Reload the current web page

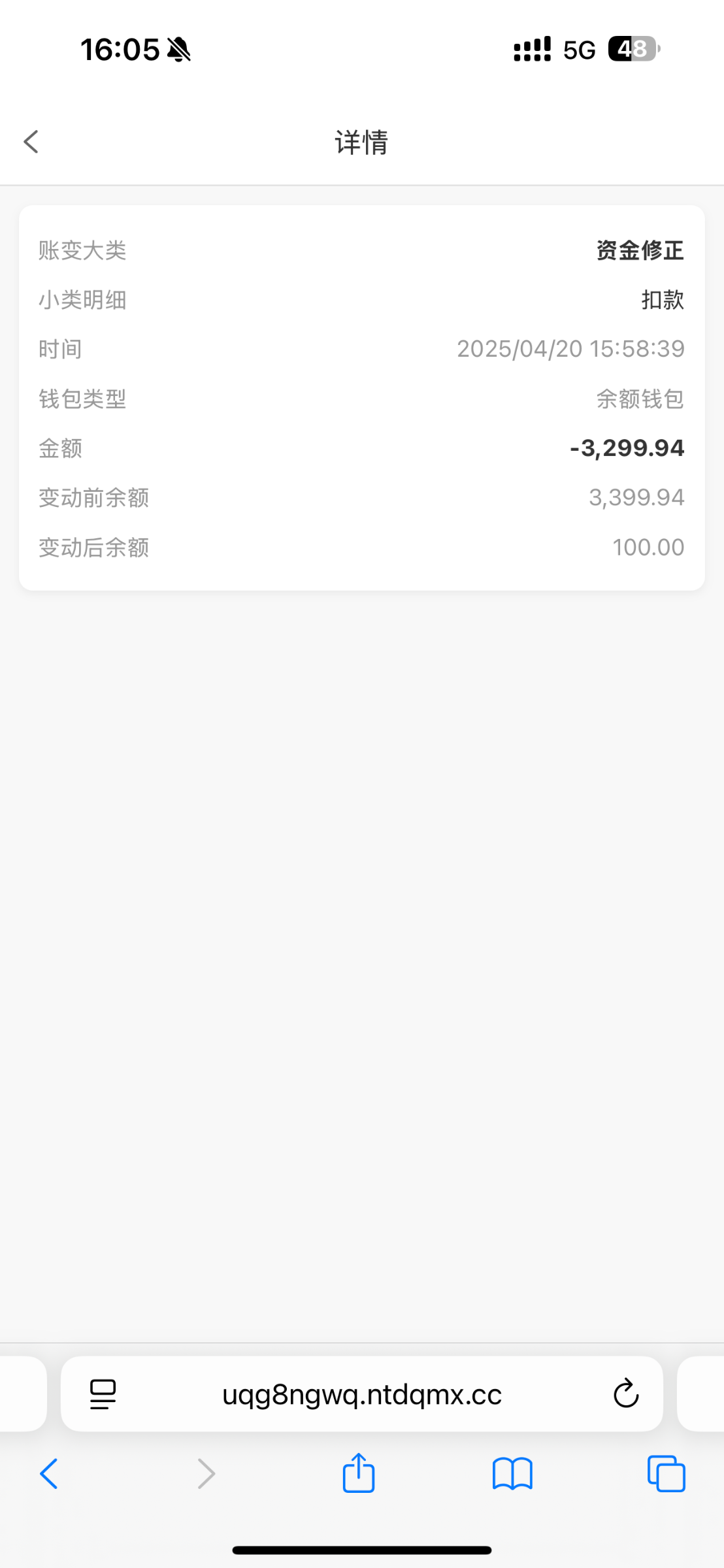pos(625,1394)
